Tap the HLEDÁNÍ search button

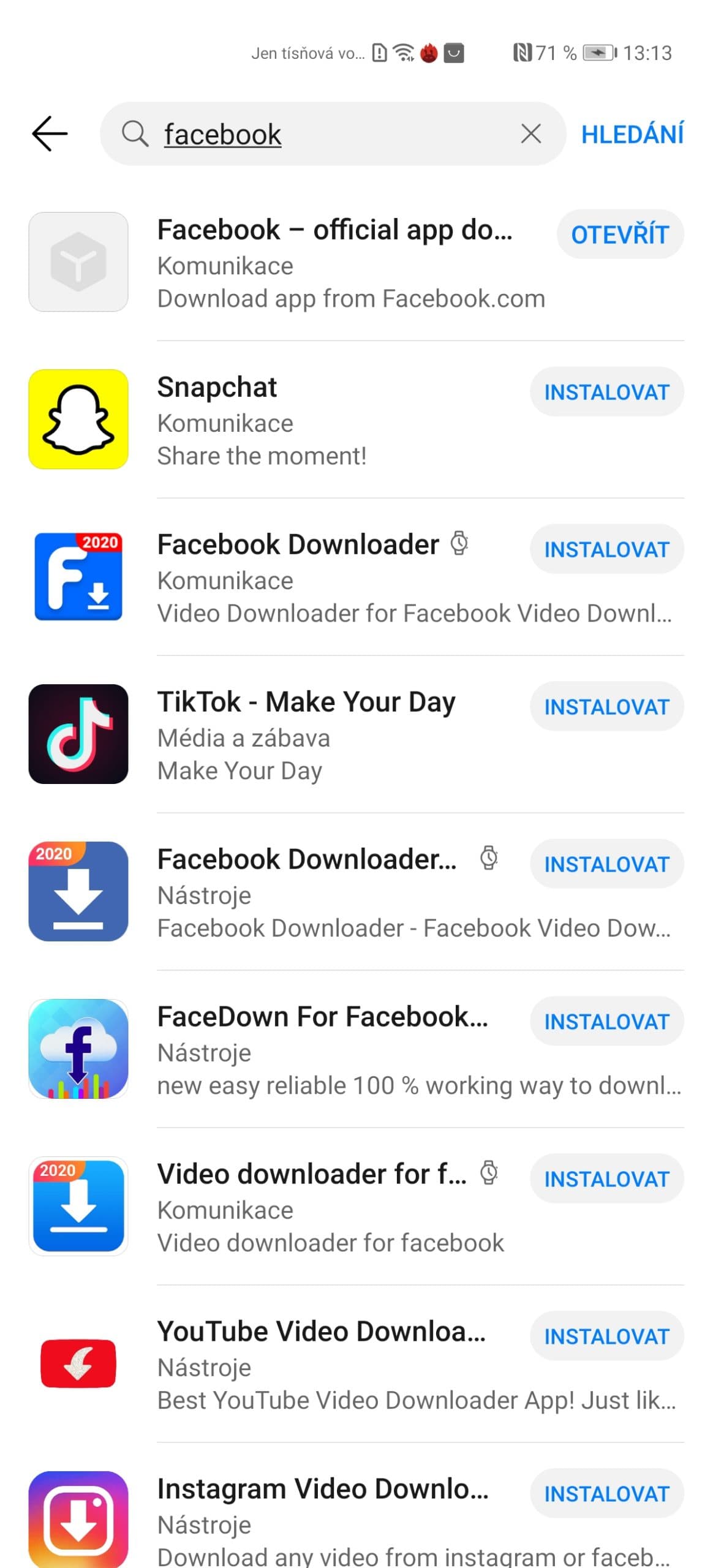click(x=632, y=134)
